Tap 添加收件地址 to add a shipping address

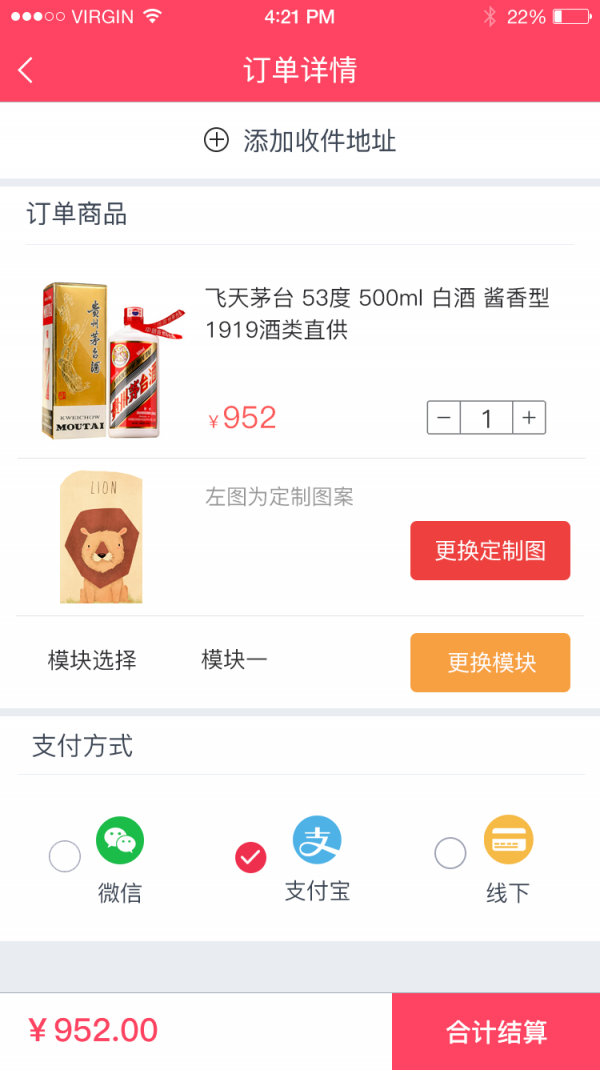(300, 141)
